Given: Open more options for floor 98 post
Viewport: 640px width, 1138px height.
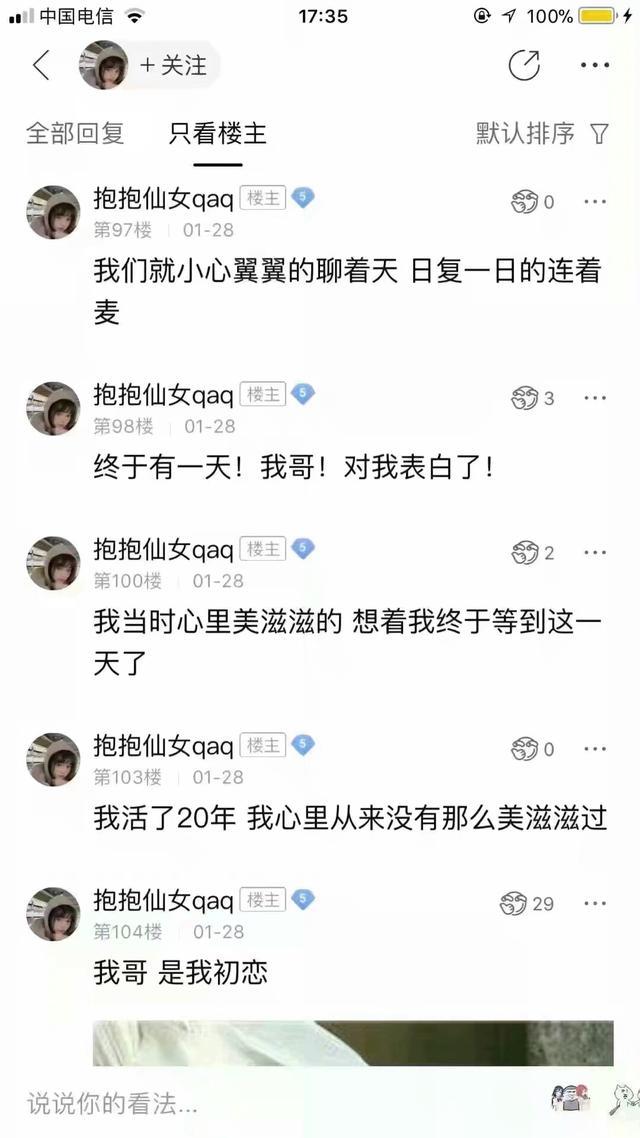Looking at the screenshot, I should click(595, 398).
